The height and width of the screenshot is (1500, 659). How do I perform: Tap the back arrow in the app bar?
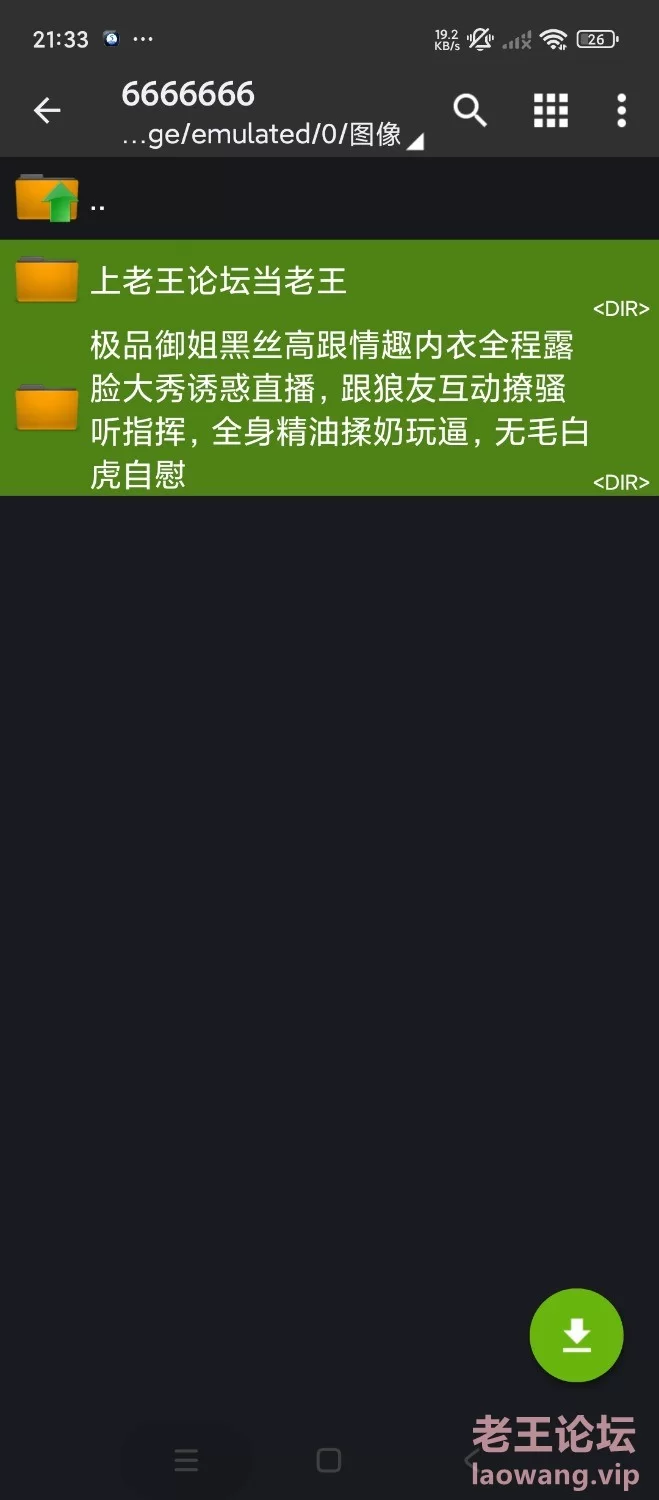click(47, 111)
